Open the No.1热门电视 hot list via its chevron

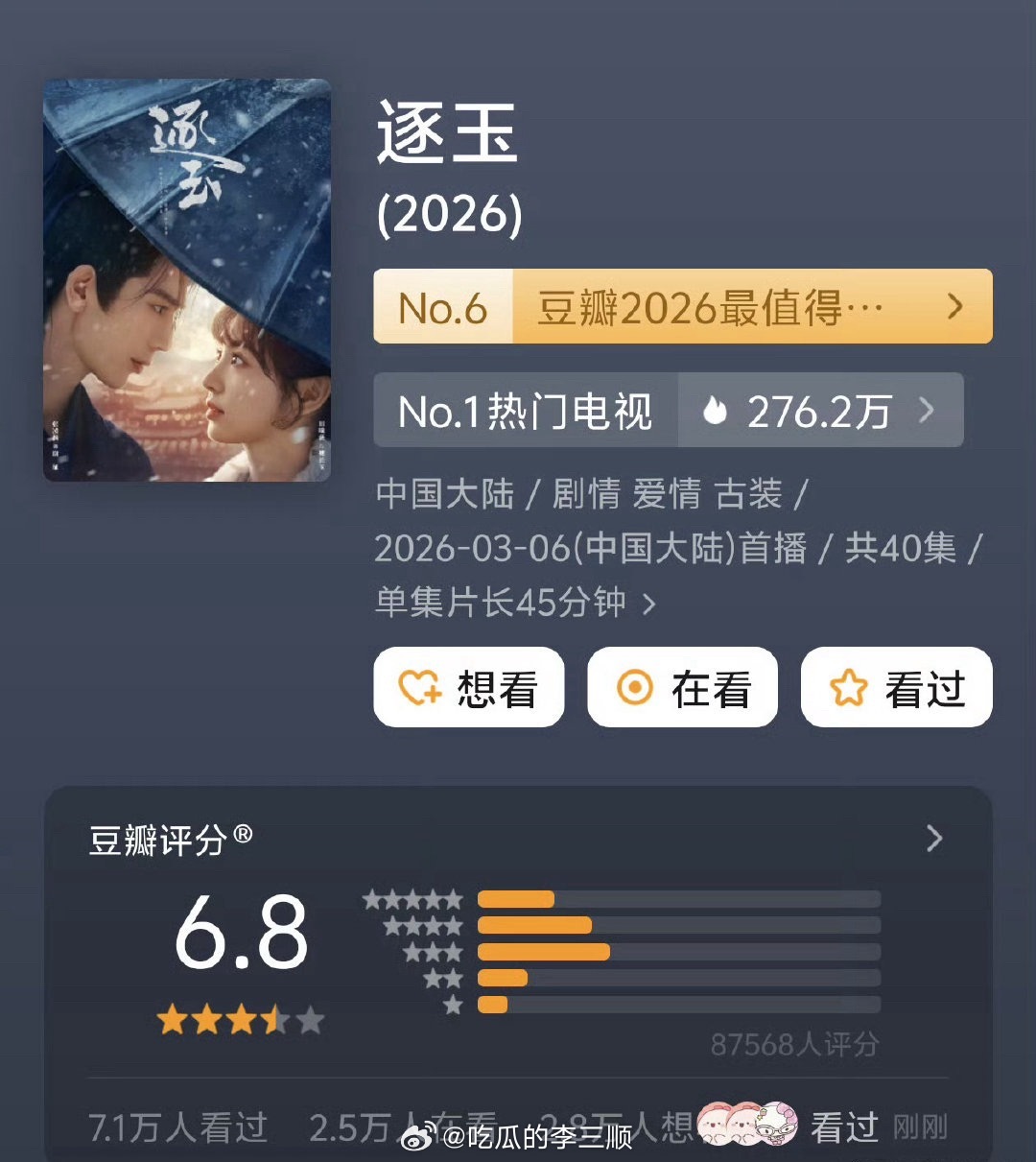coord(927,411)
